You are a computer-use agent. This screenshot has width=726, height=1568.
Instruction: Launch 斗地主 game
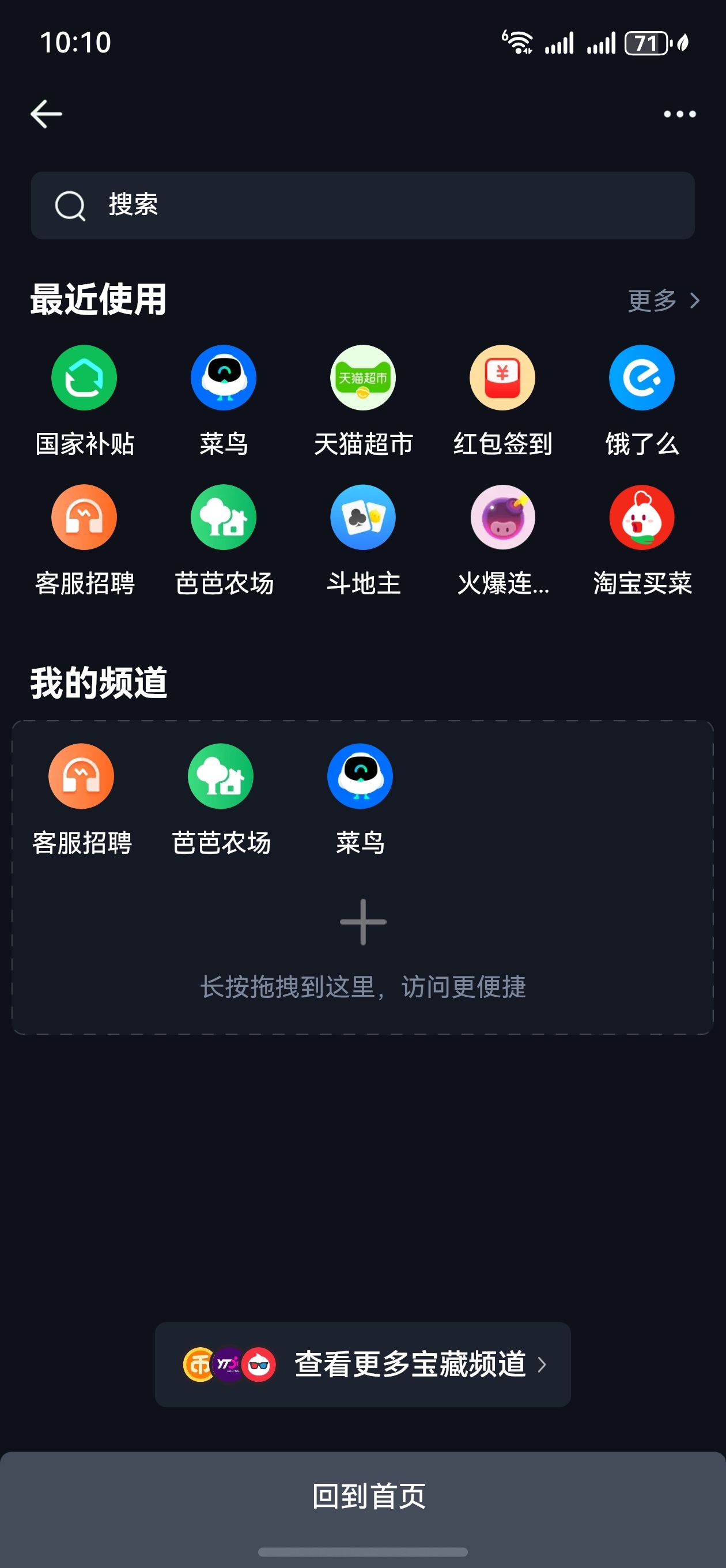(364, 541)
